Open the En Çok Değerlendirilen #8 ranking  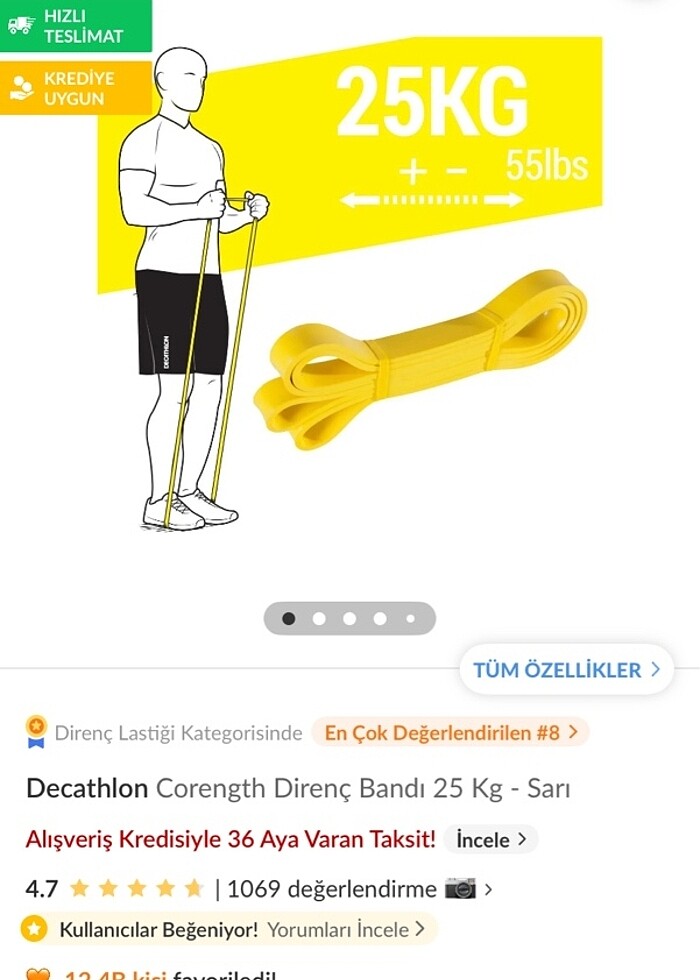[x=450, y=733]
